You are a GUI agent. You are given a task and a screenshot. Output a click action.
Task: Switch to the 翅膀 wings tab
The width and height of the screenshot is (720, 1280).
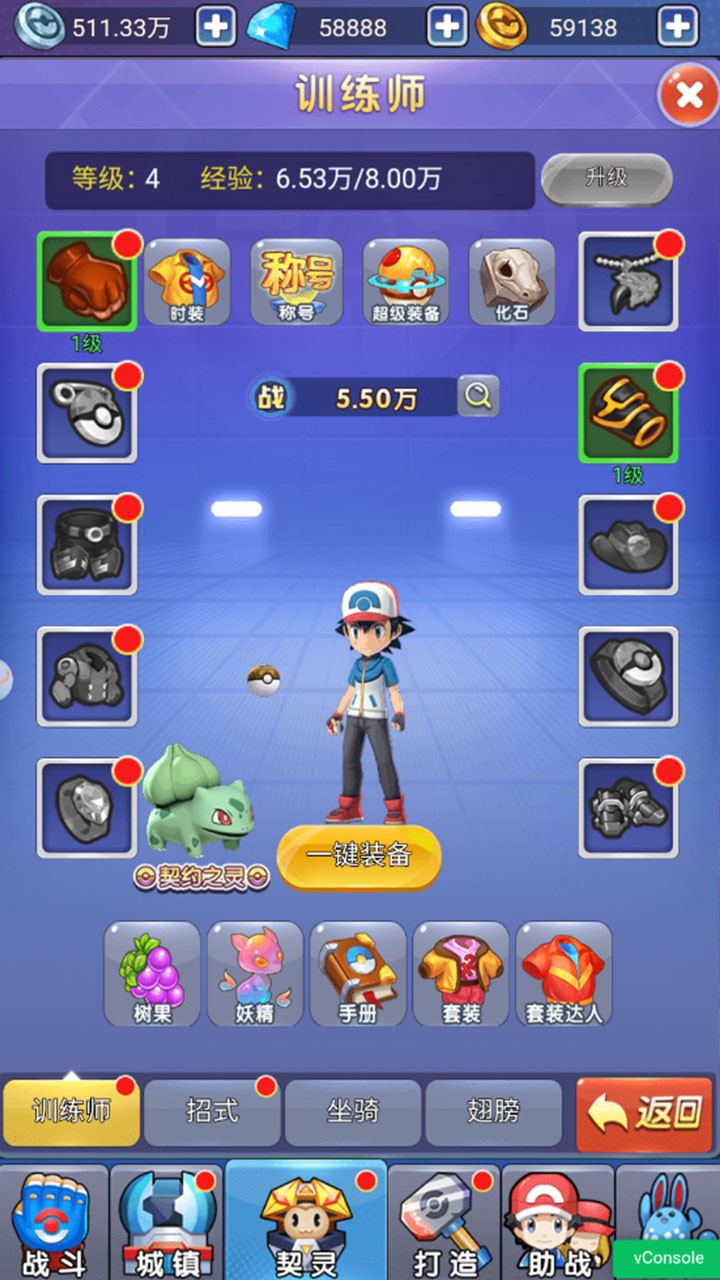tap(493, 1111)
